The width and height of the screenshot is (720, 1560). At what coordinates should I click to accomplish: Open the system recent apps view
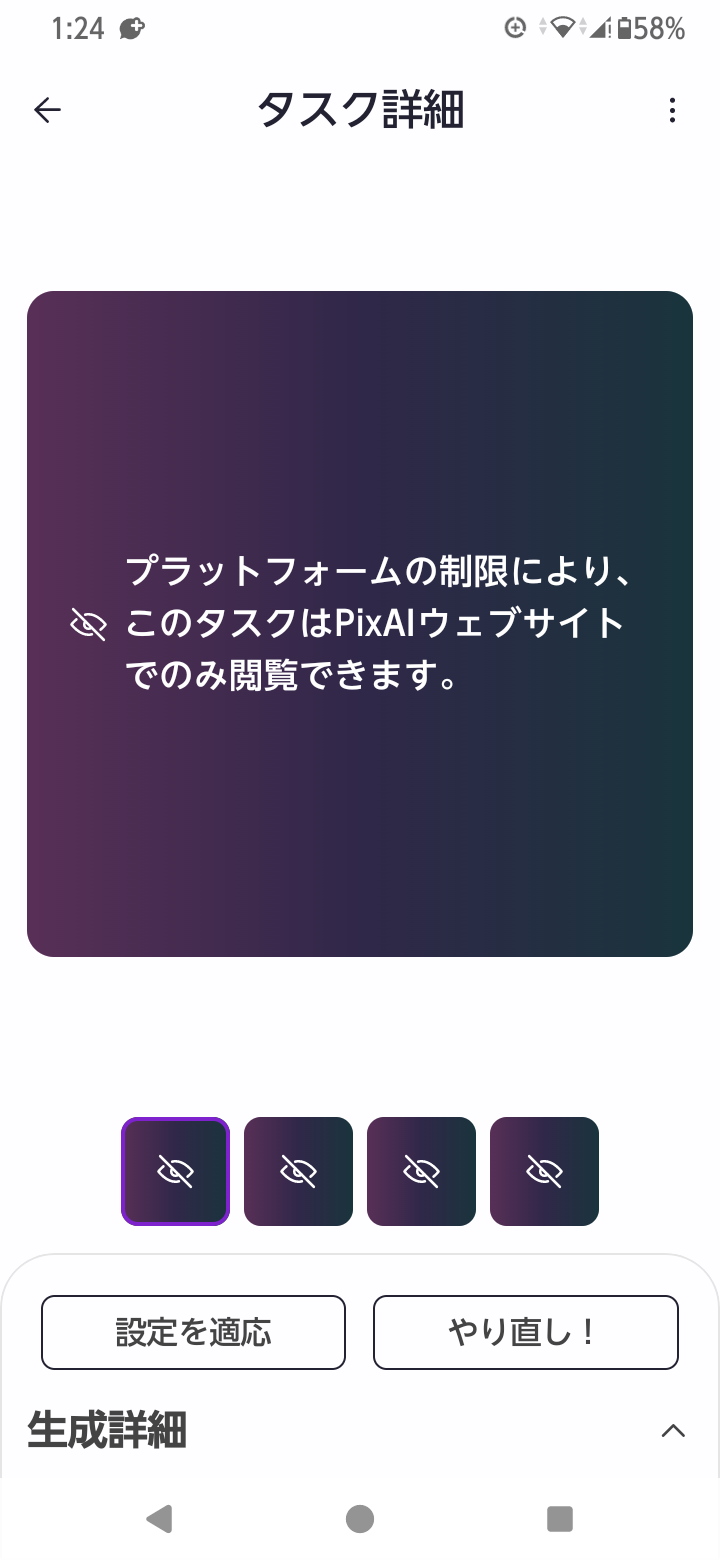(x=560, y=1519)
